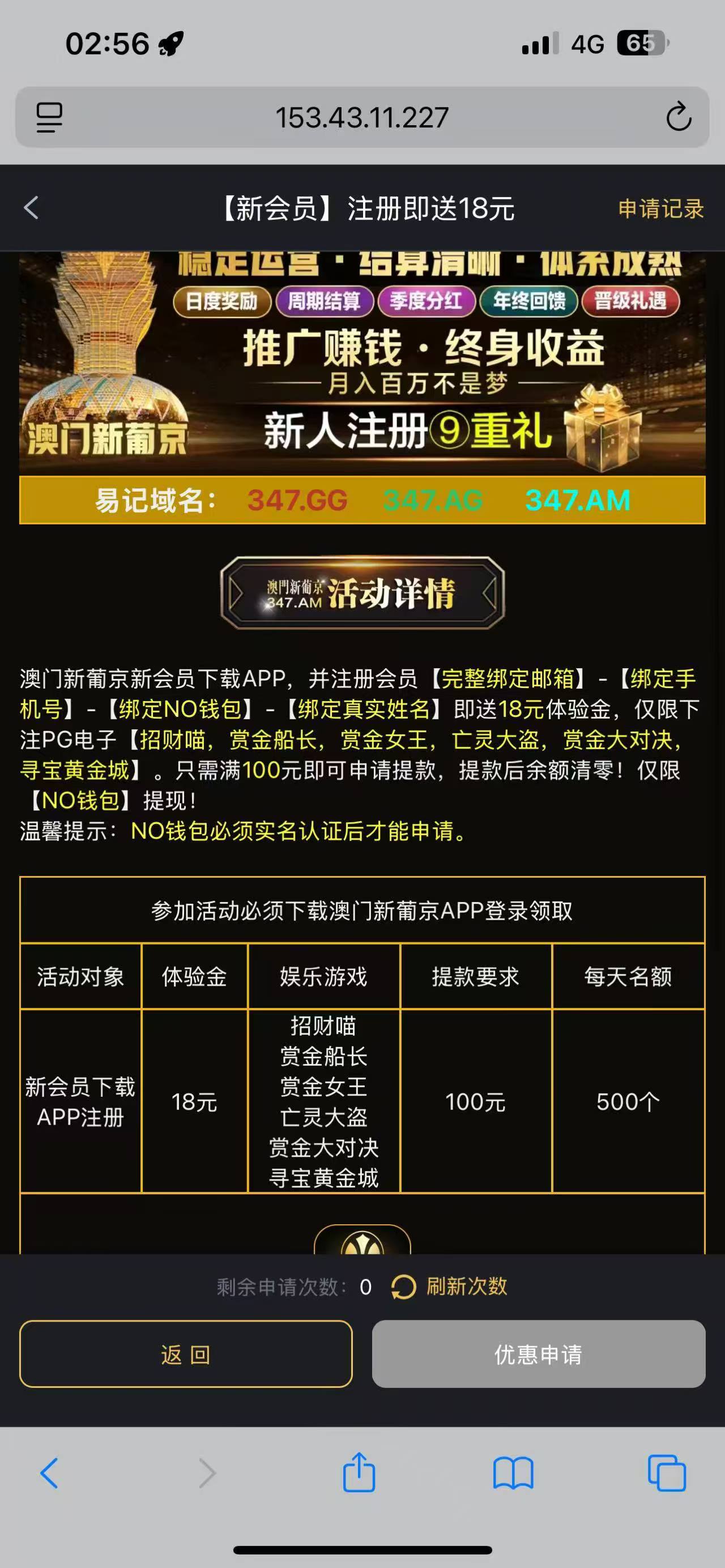Open 申请记录 application records
The width and height of the screenshot is (725, 1568).
(660, 209)
